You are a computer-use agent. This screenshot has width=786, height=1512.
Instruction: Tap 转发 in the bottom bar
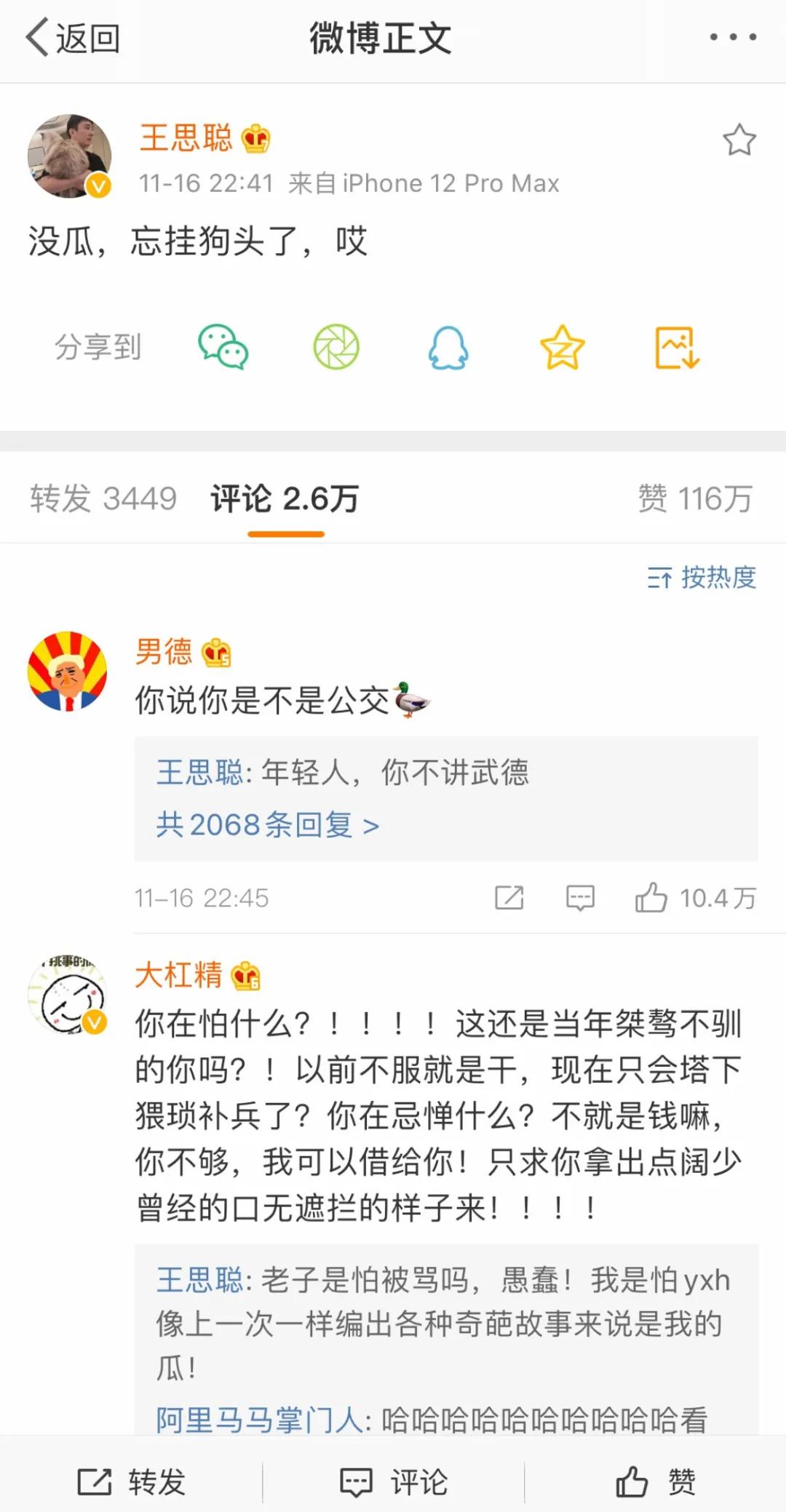pyautogui.click(x=131, y=1481)
